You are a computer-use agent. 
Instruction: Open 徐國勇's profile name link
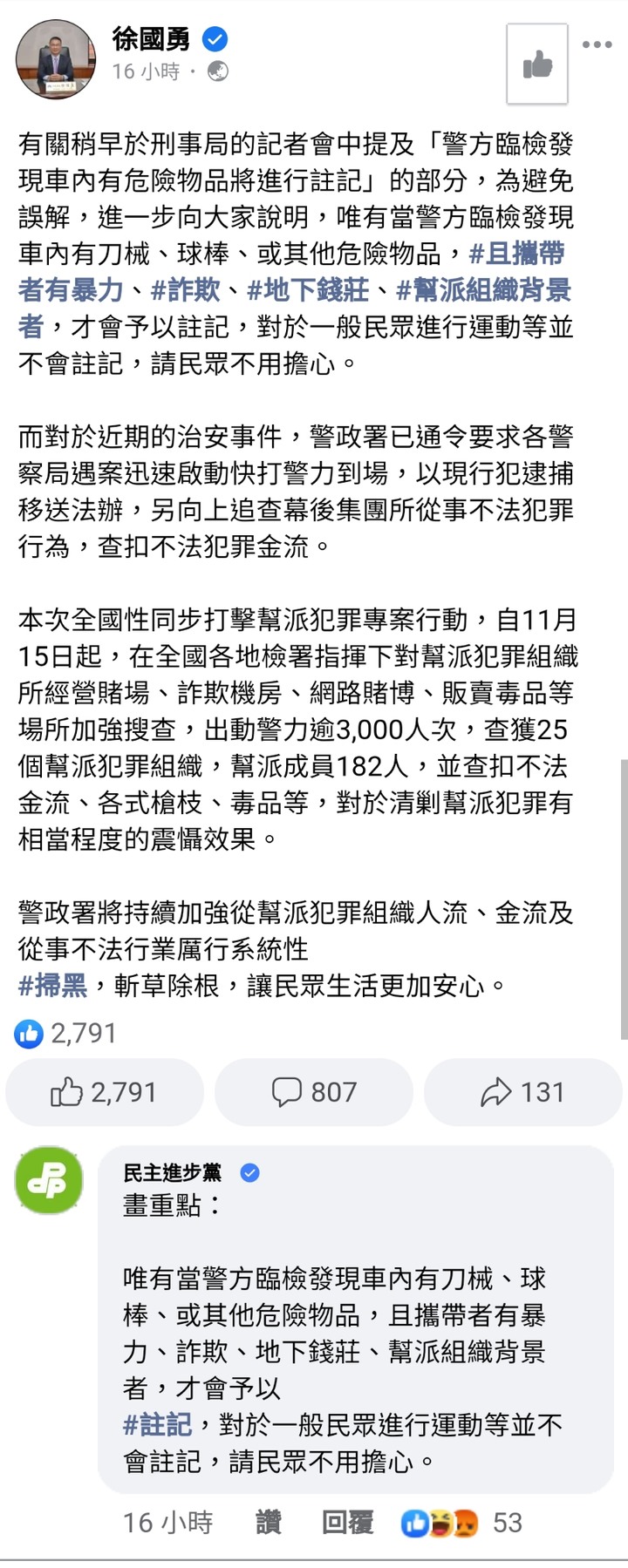point(151,39)
